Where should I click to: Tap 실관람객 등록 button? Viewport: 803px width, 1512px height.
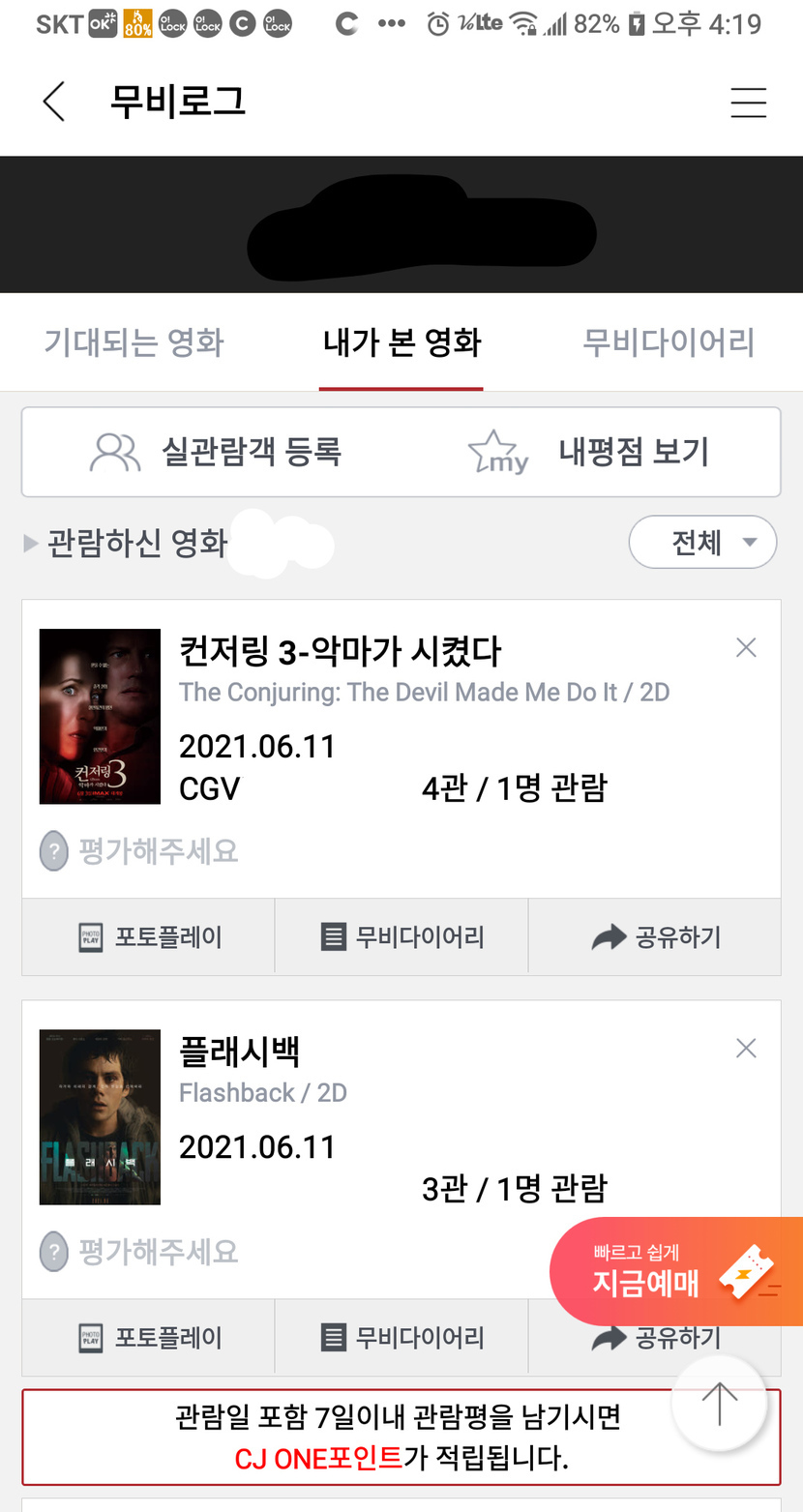coord(216,452)
